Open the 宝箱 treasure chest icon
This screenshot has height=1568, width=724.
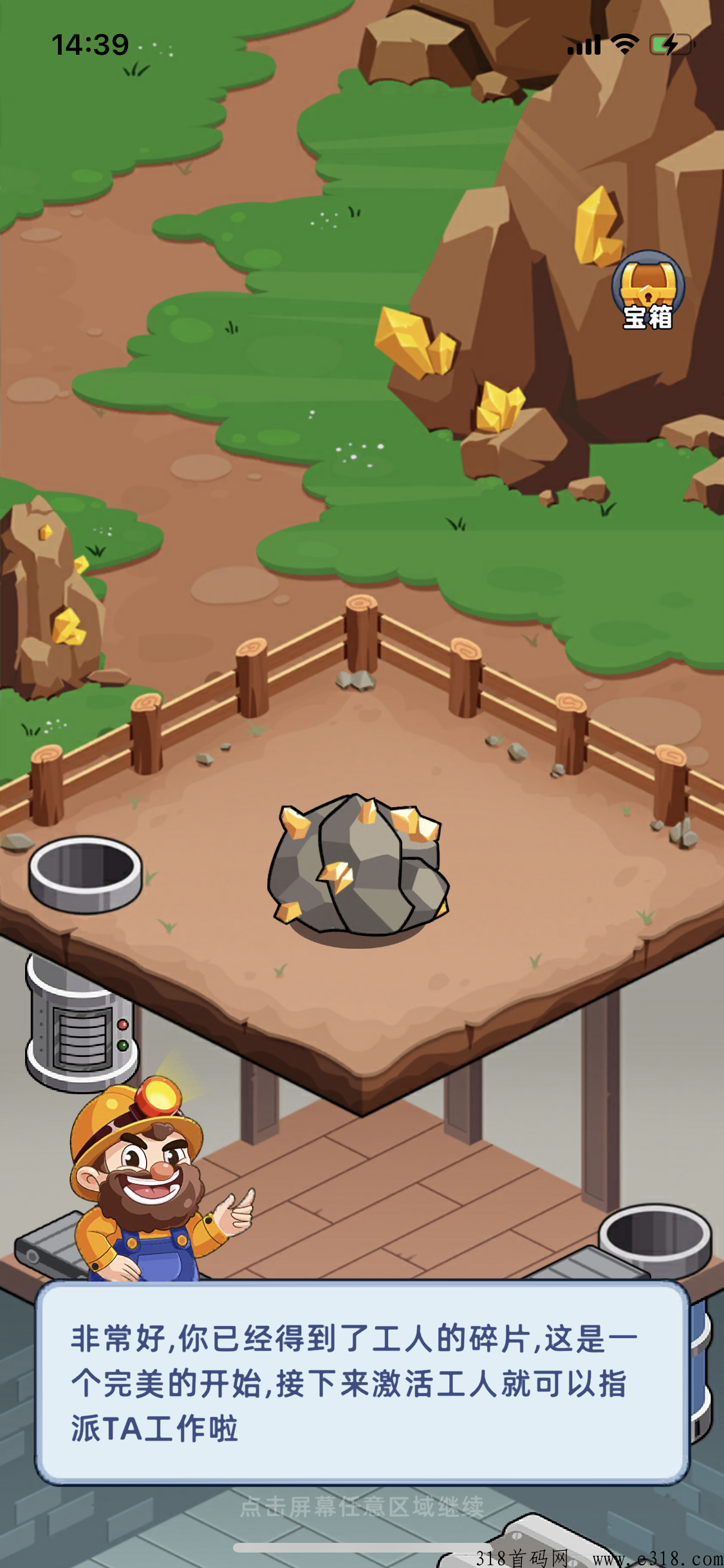point(648,288)
